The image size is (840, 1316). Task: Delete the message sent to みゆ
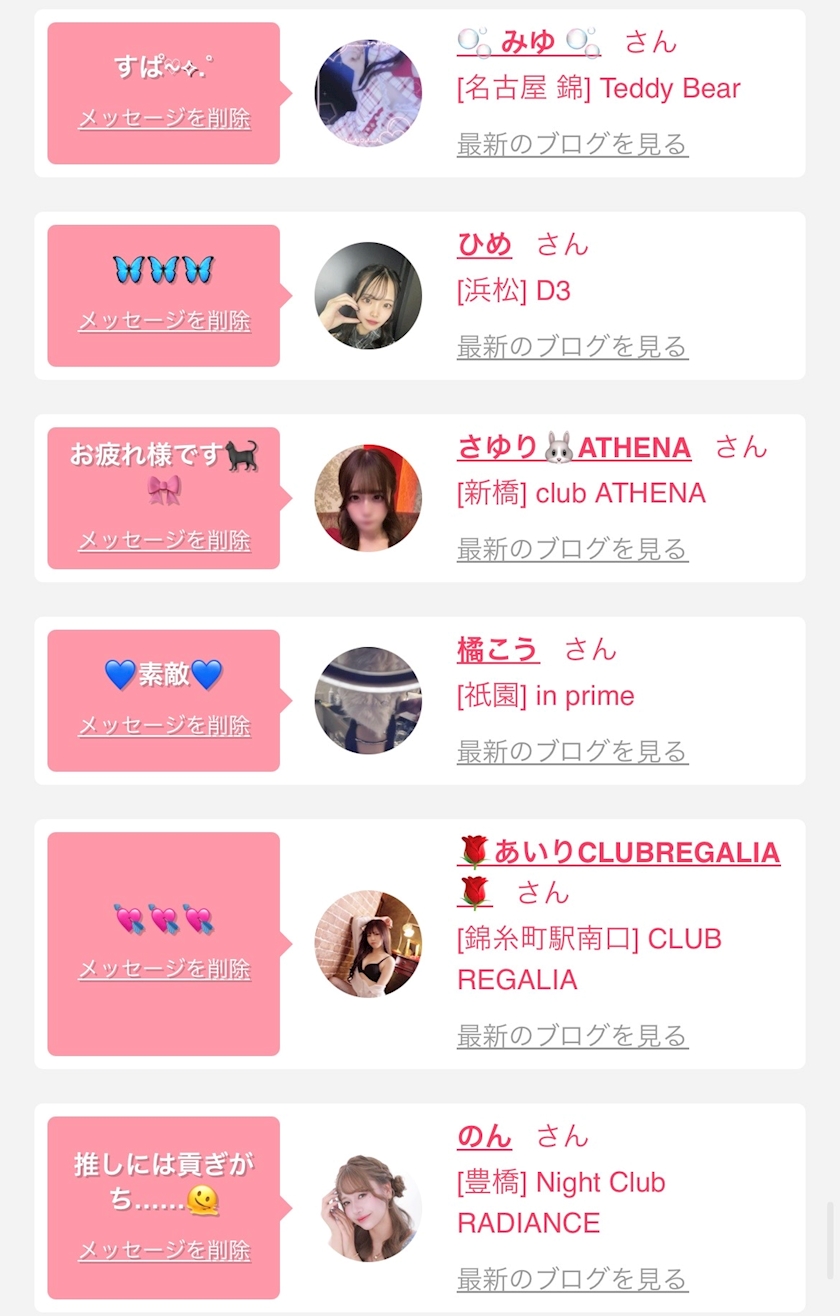pos(164,118)
